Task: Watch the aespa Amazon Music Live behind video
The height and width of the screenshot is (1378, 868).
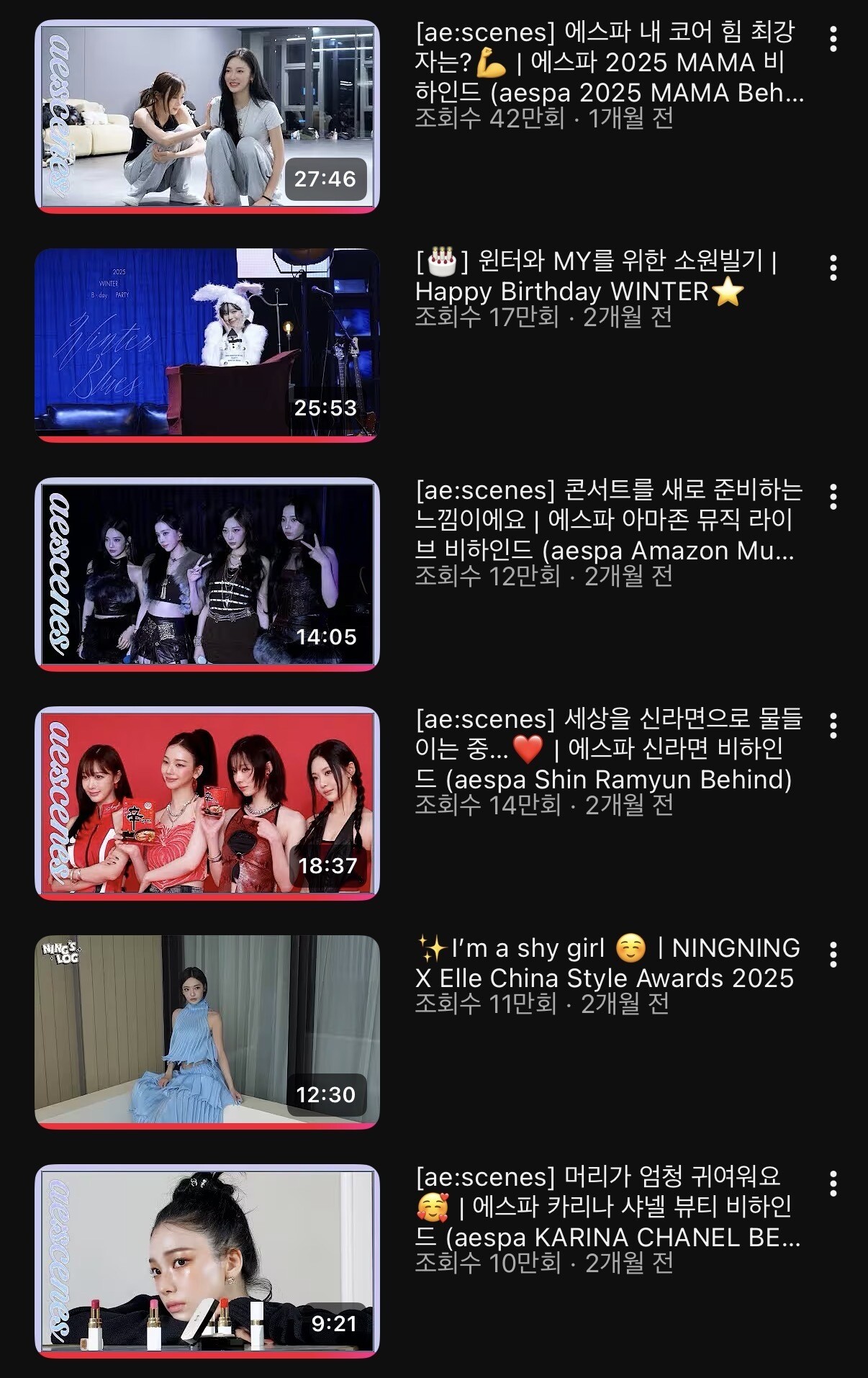Action: 207,574
